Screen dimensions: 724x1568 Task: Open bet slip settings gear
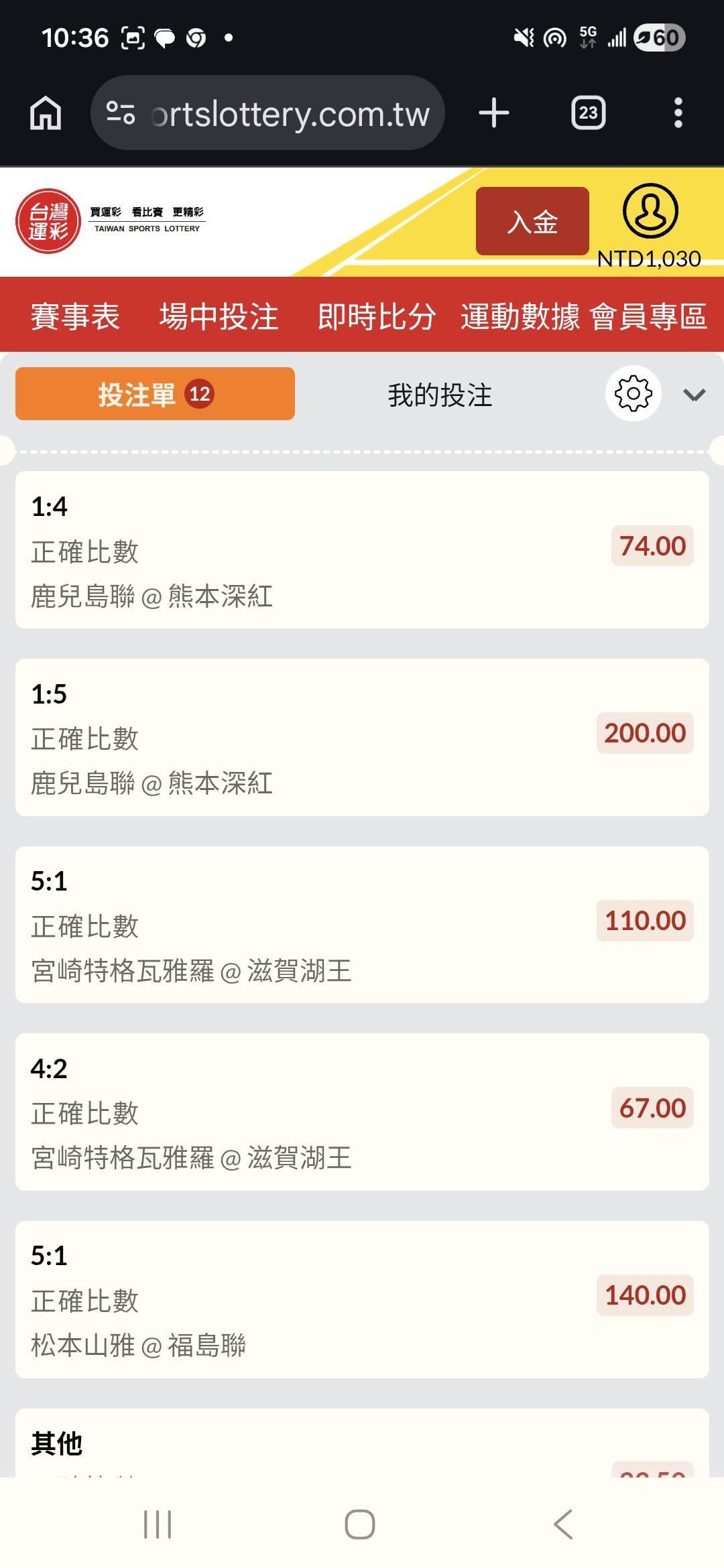click(633, 393)
